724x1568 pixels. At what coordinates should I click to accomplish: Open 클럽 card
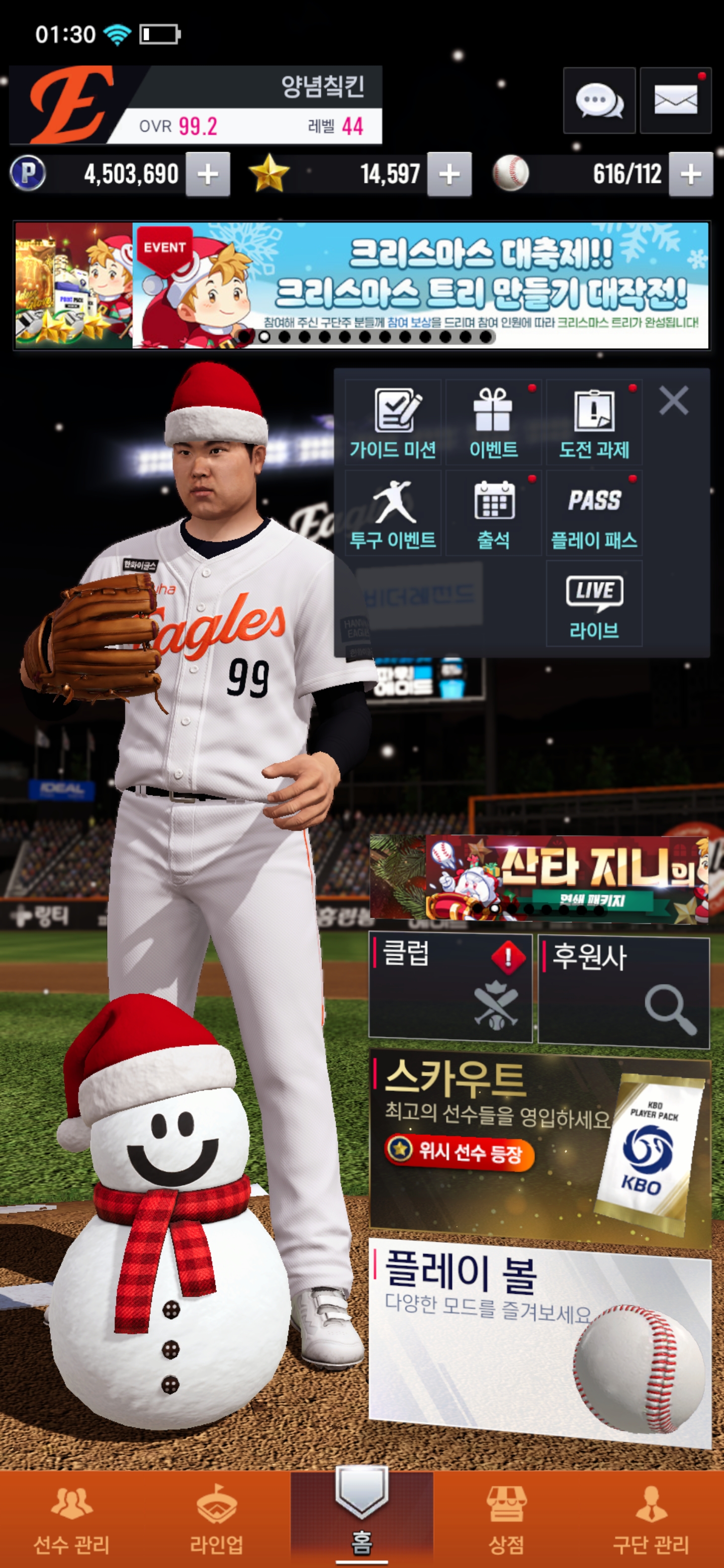click(x=450, y=988)
